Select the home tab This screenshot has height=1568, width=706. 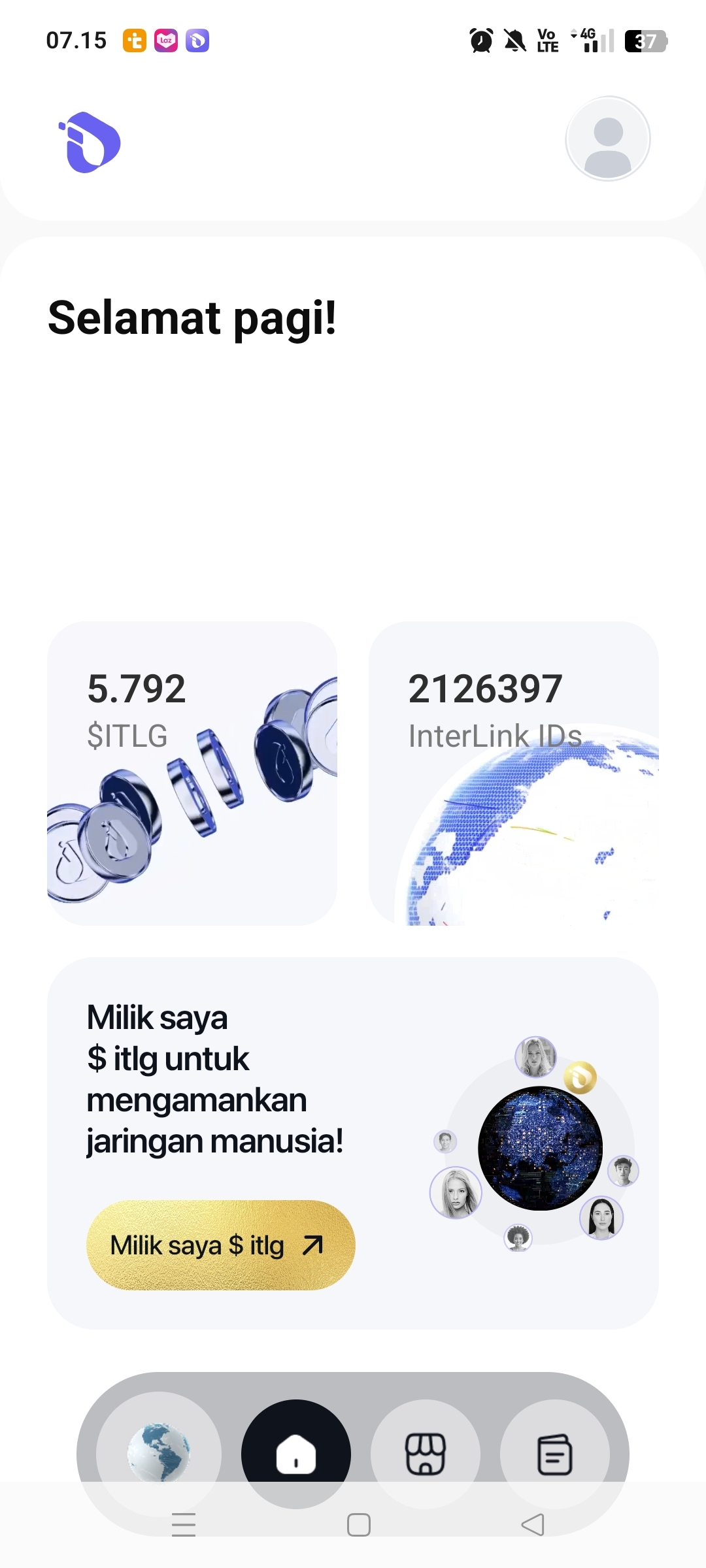click(x=296, y=1452)
